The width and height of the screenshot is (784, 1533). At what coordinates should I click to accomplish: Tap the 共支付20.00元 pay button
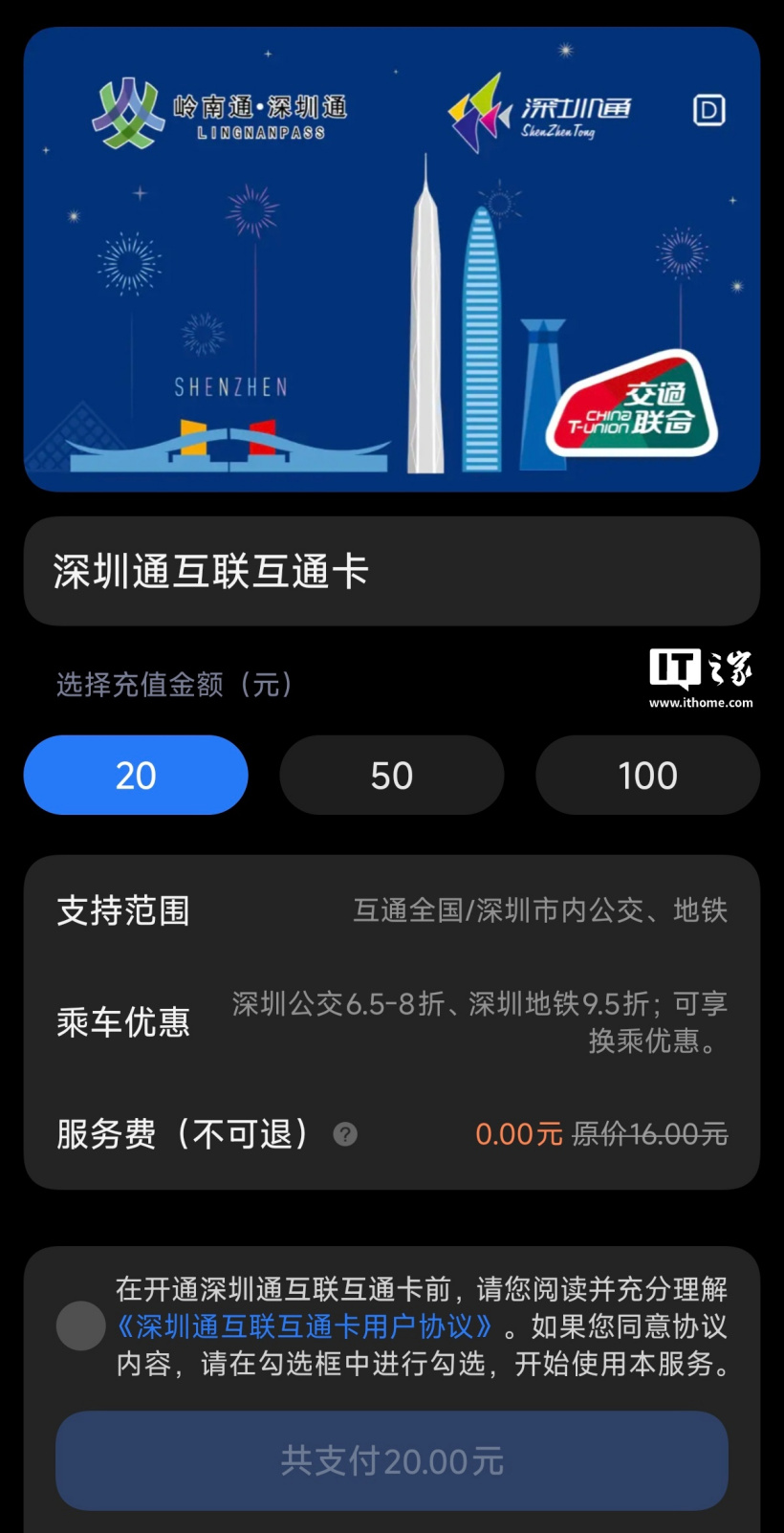click(x=392, y=1460)
